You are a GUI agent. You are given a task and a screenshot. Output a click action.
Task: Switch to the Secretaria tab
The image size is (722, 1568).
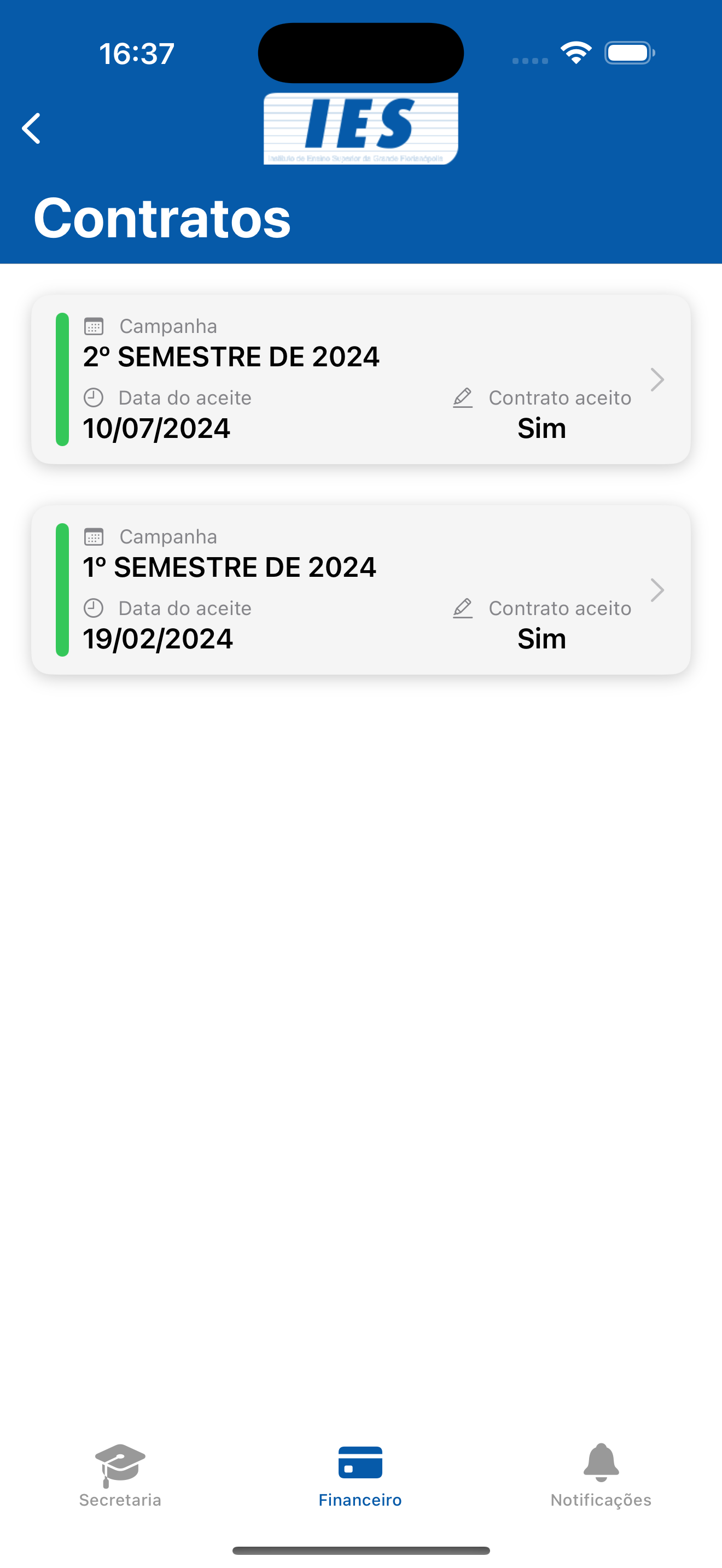pos(120,1476)
